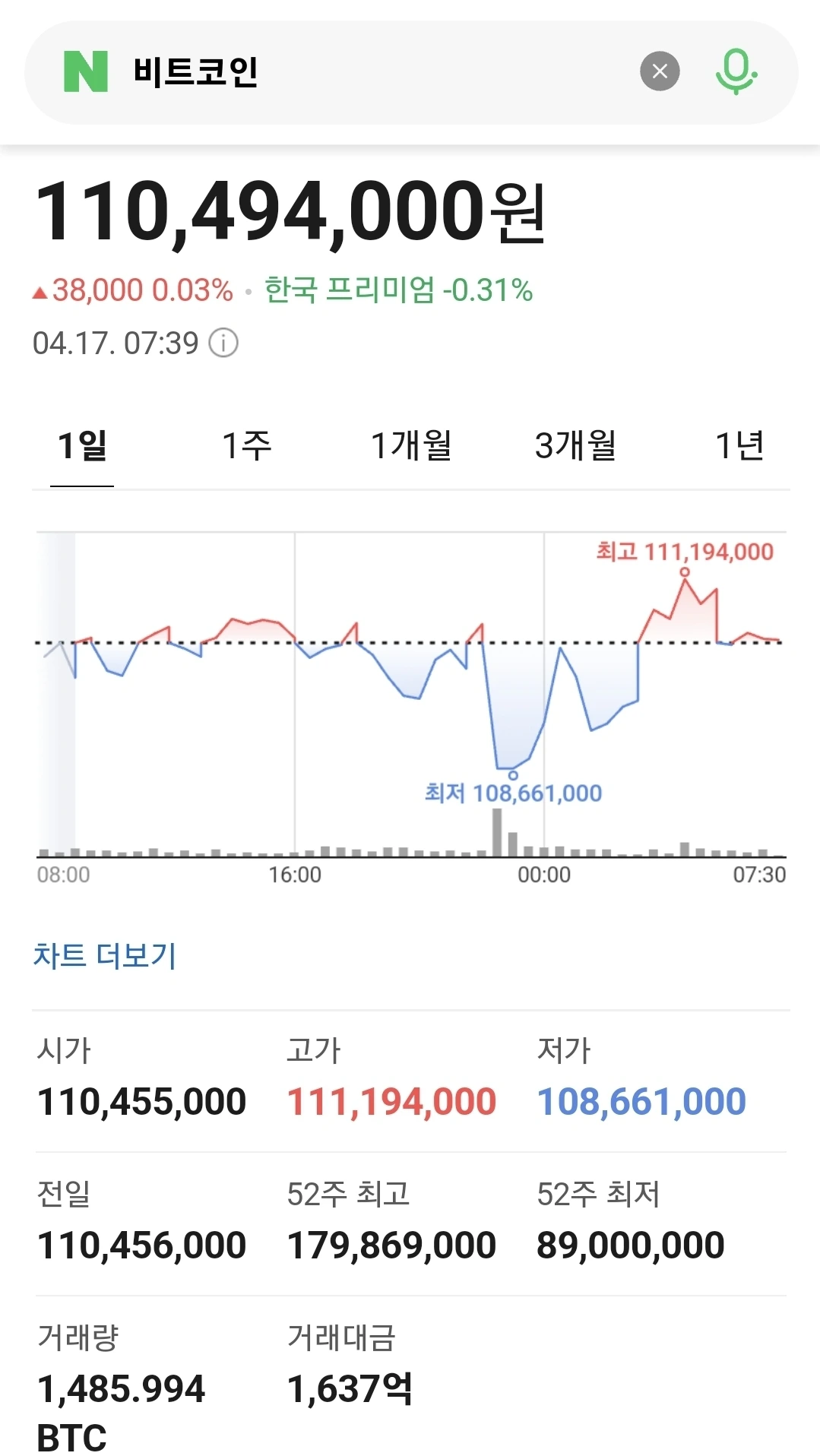Open the 차트 더보기 link
This screenshot has height=1456, width=820.
pos(105,955)
